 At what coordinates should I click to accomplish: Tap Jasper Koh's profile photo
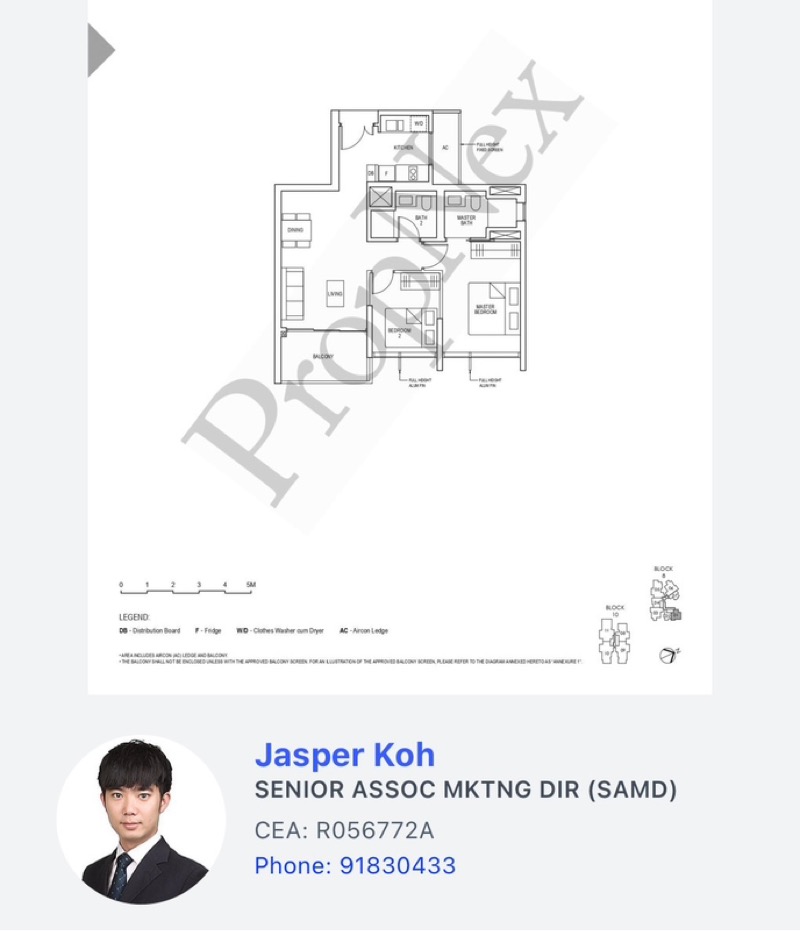(x=141, y=820)
